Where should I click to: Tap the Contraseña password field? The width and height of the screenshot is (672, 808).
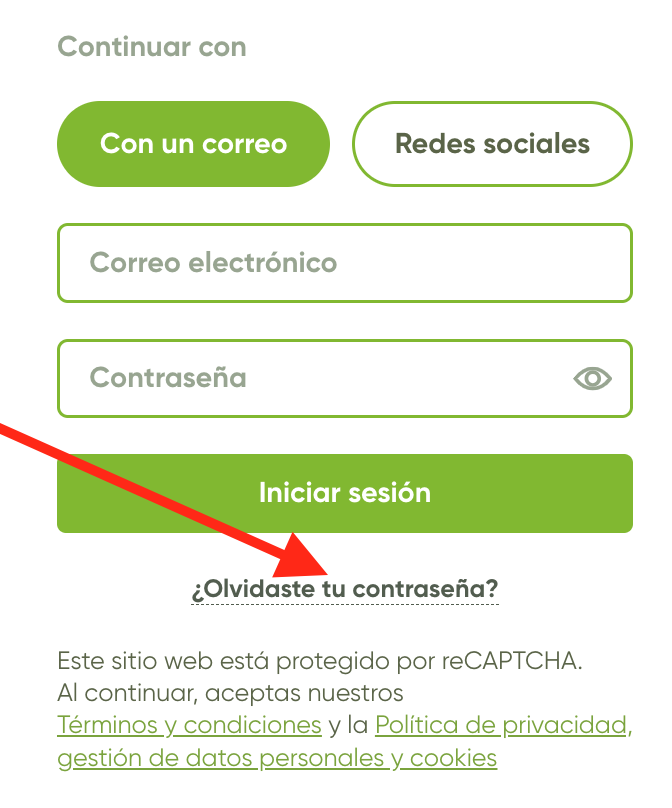[x=310, y=378]
